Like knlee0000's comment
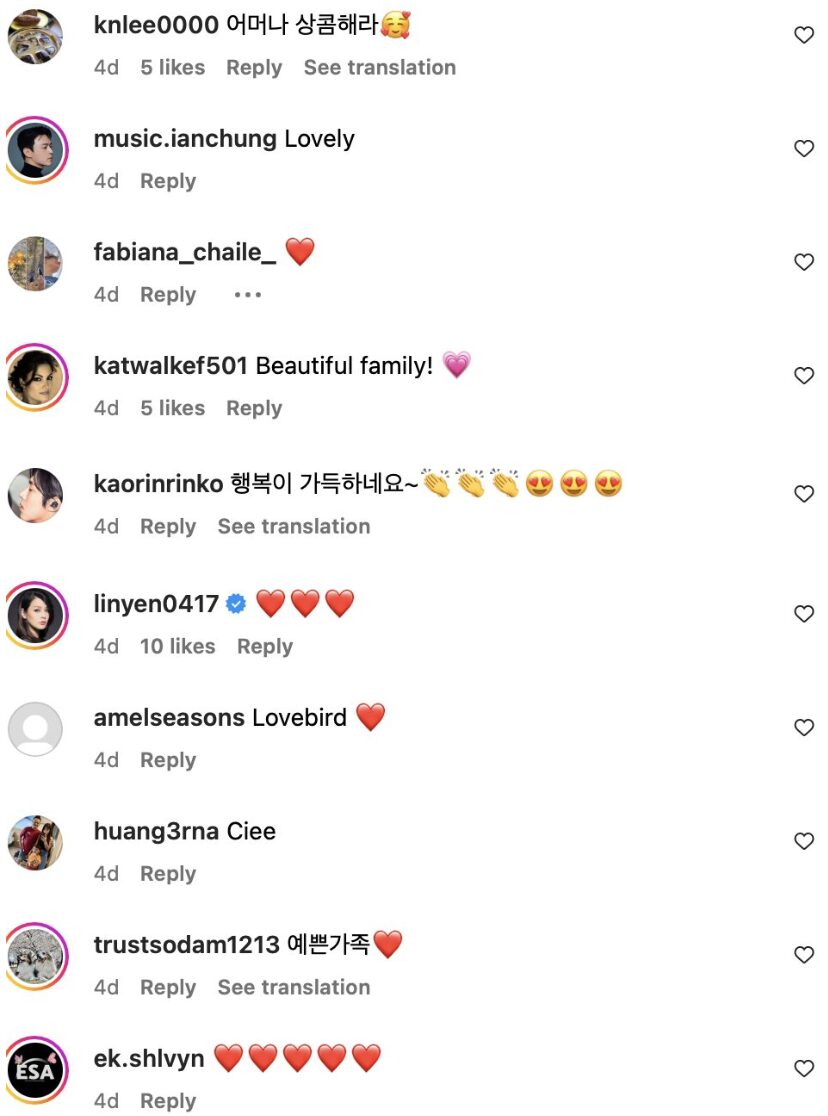The height and width of the screenshot is (1116, 828). [803, 35]
